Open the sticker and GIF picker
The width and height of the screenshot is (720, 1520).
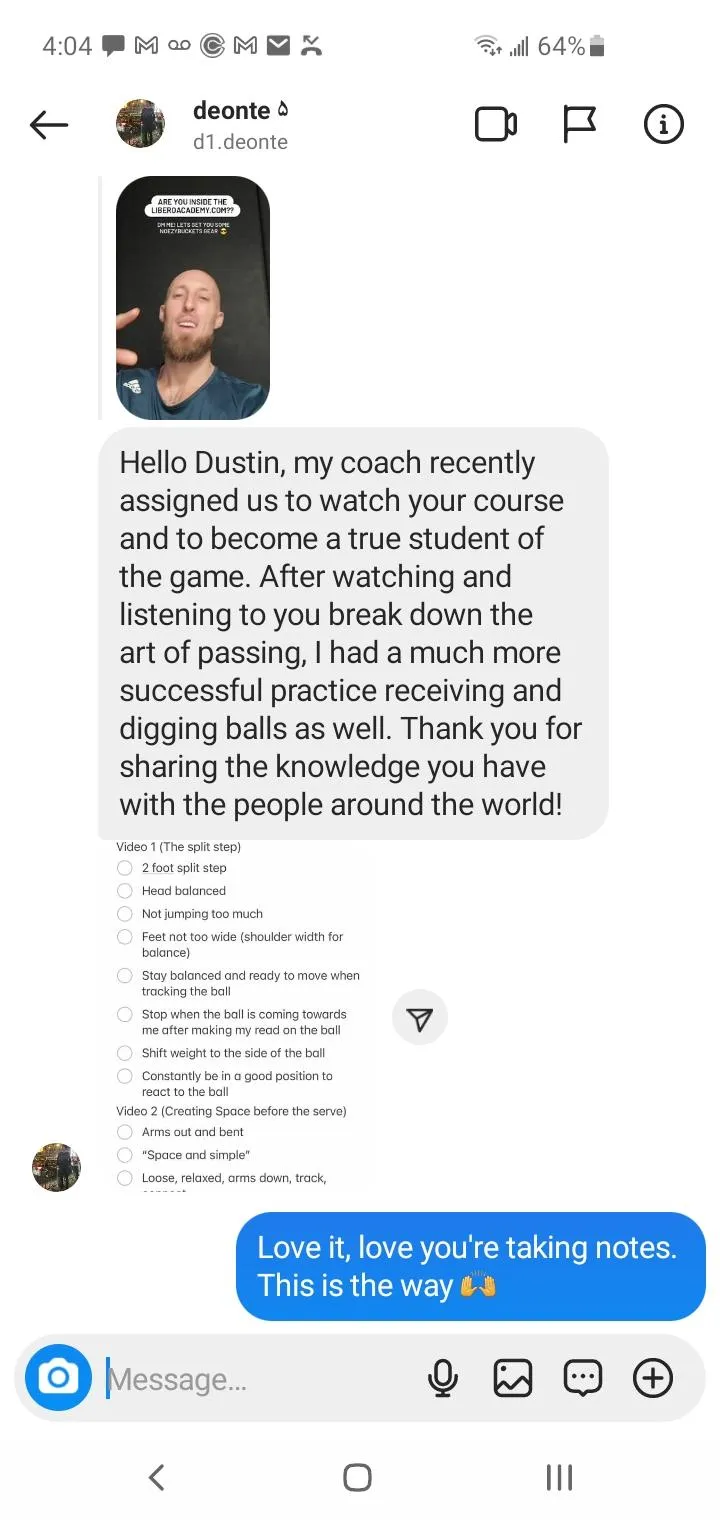(x=583, y=1379)
